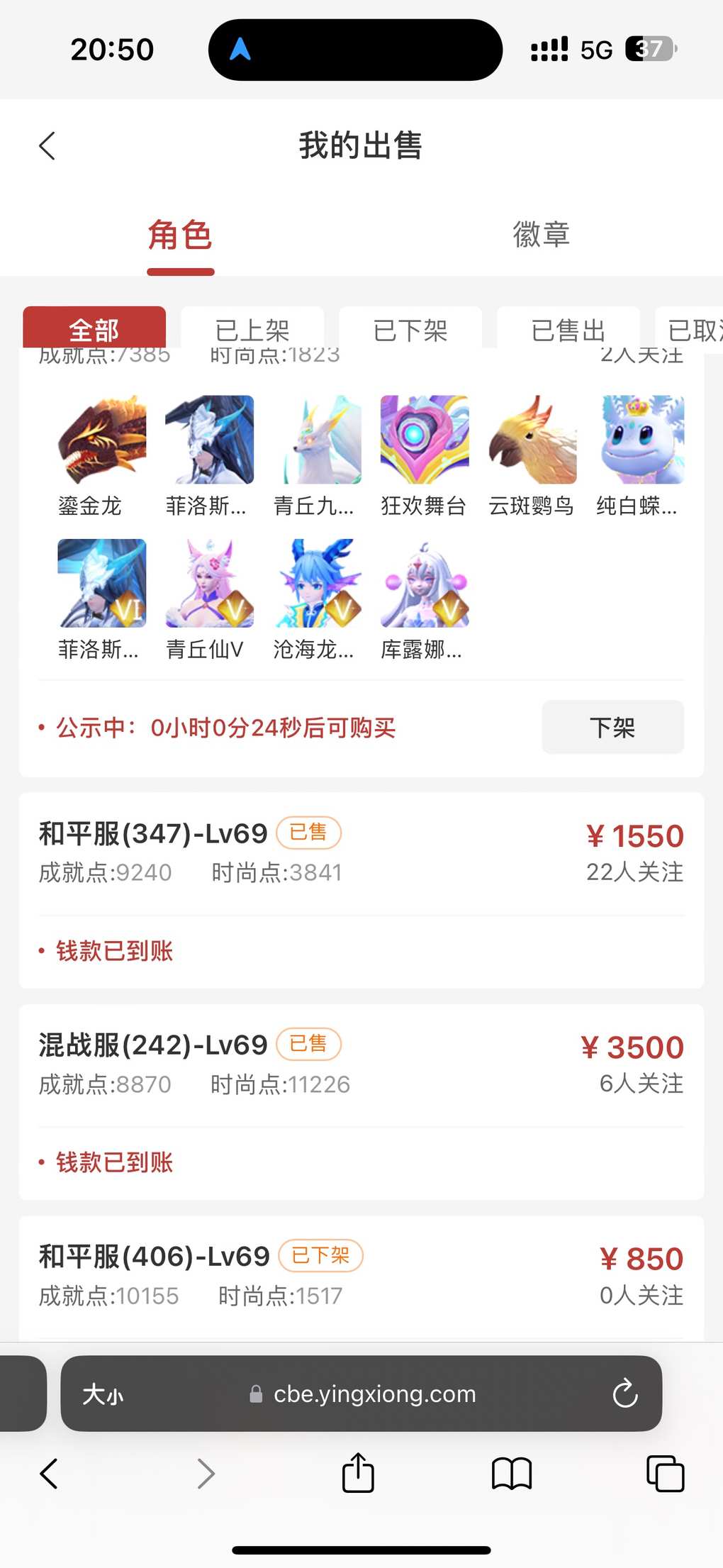Reload the page in Safari

[x=625, y=1394]
